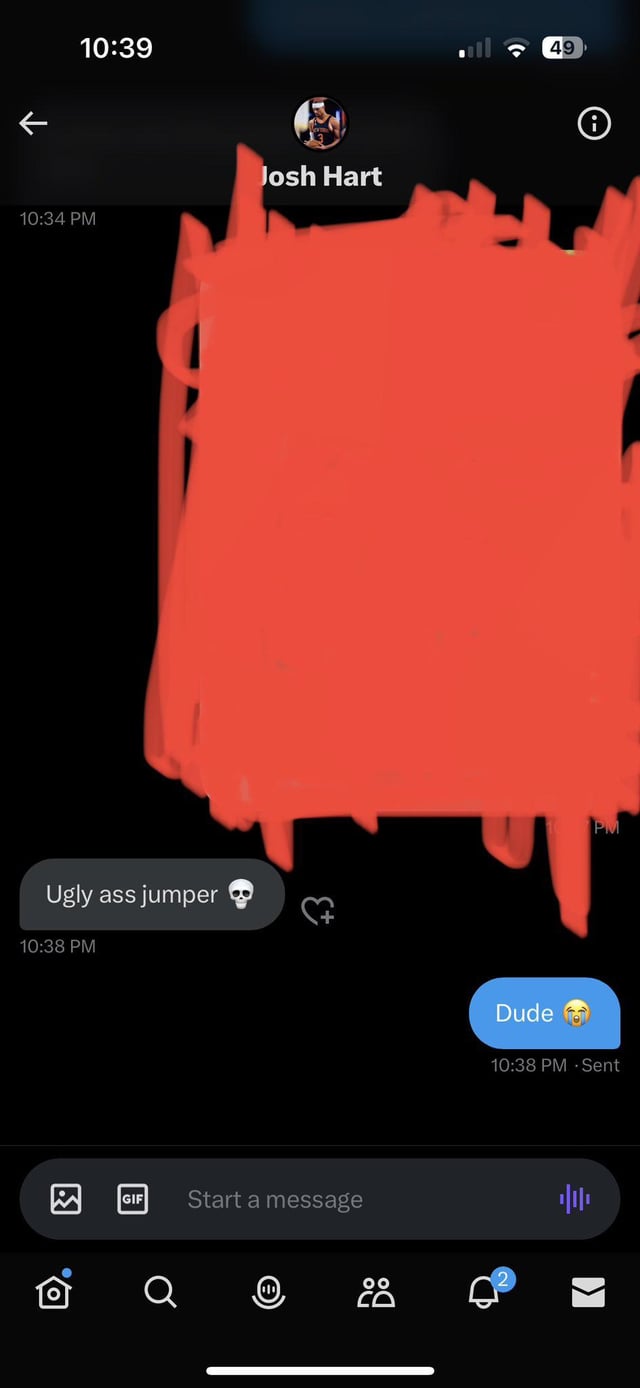Go back to the messages list

click(x=34, y=123)
